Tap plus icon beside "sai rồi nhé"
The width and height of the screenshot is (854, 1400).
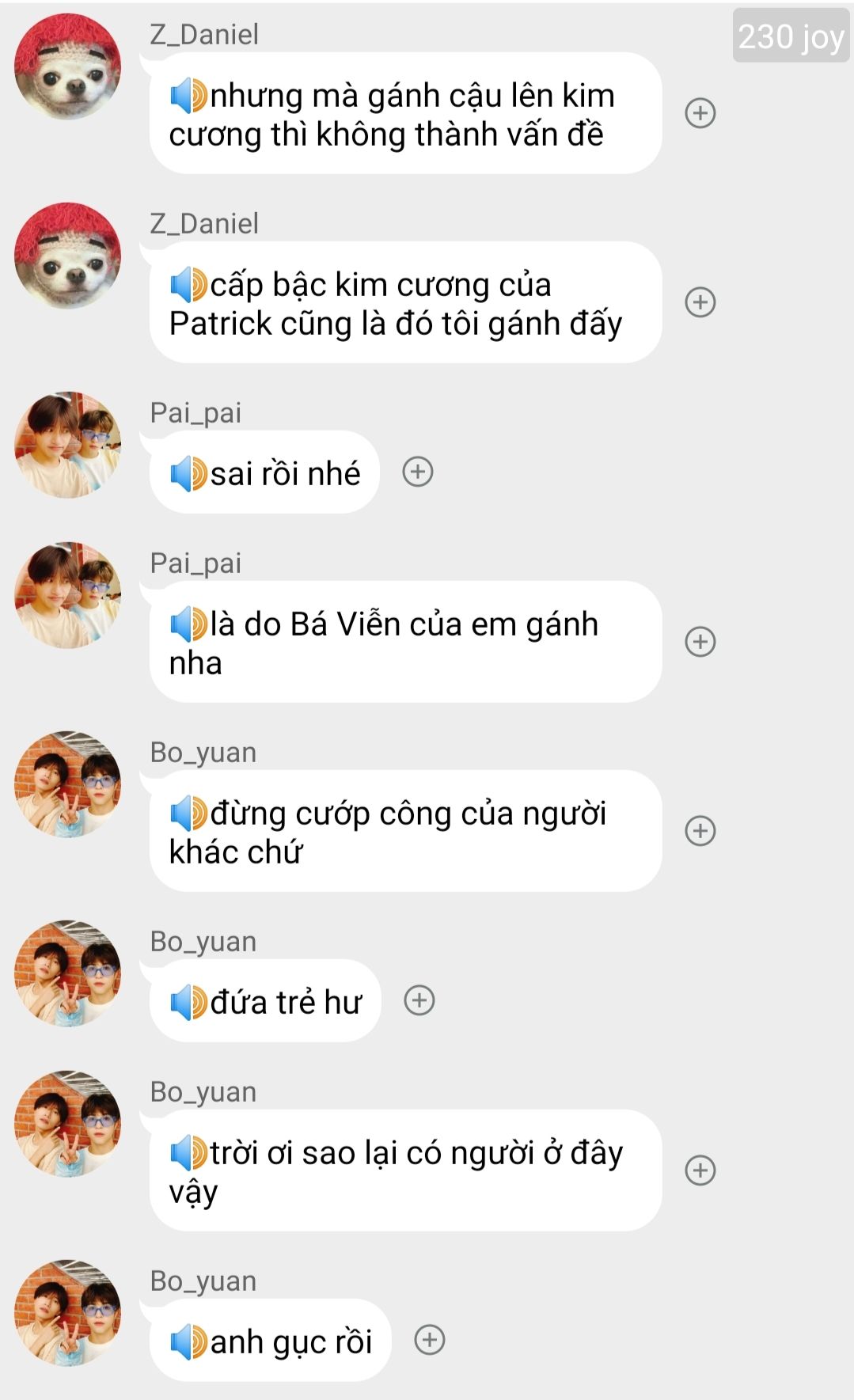coord(418,472)
